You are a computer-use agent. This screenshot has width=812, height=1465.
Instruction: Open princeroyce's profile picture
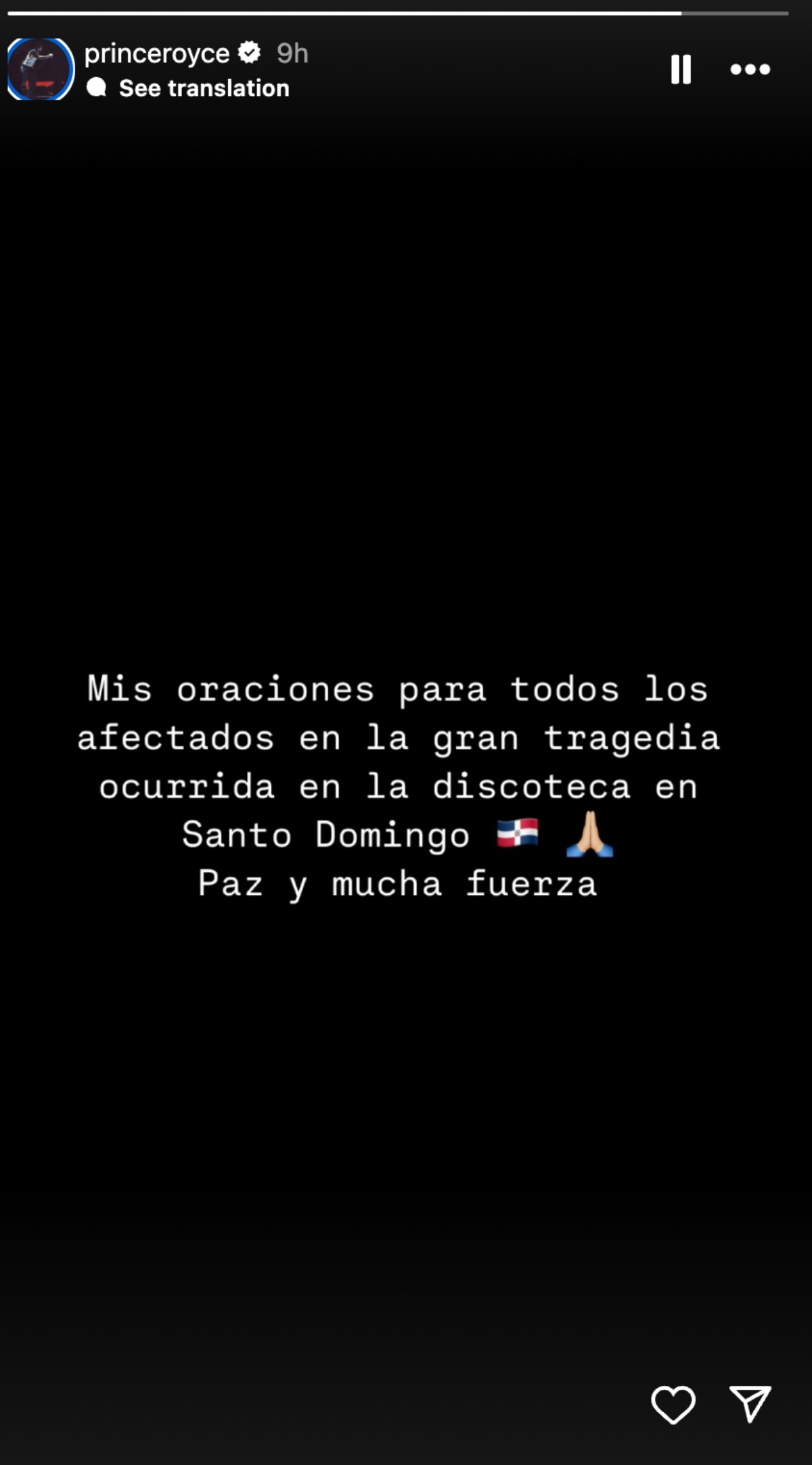(x=41, y=69)
